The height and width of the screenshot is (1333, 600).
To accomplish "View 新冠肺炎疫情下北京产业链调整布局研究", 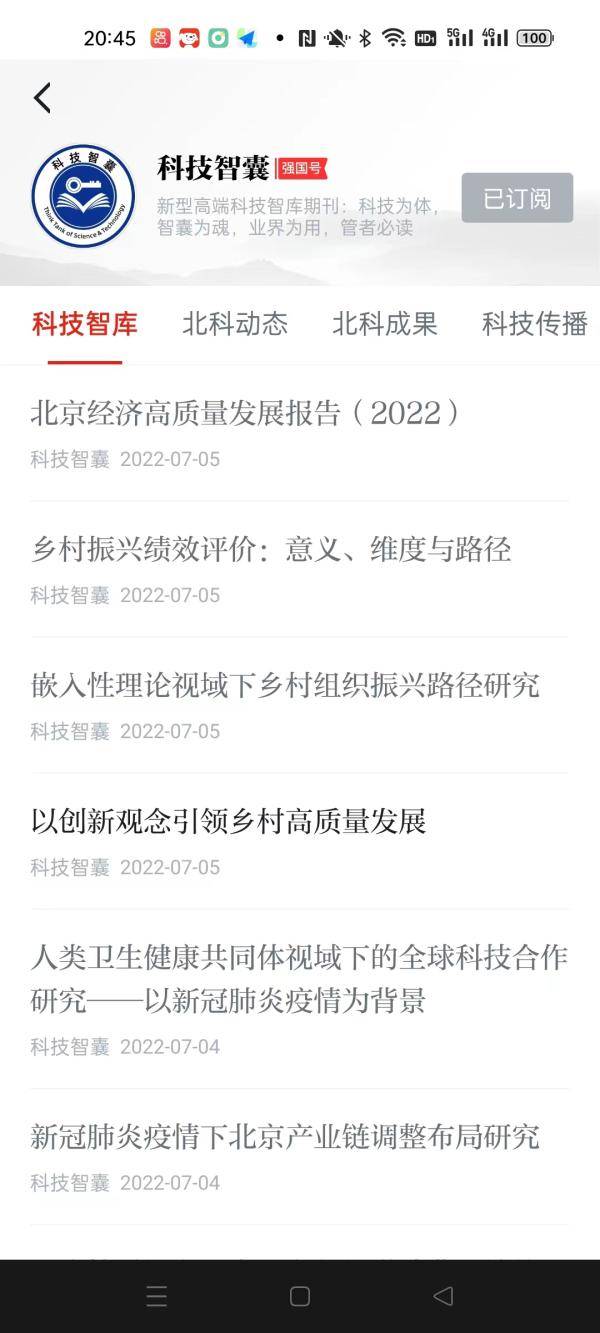I will click(x=285, y=1137).
